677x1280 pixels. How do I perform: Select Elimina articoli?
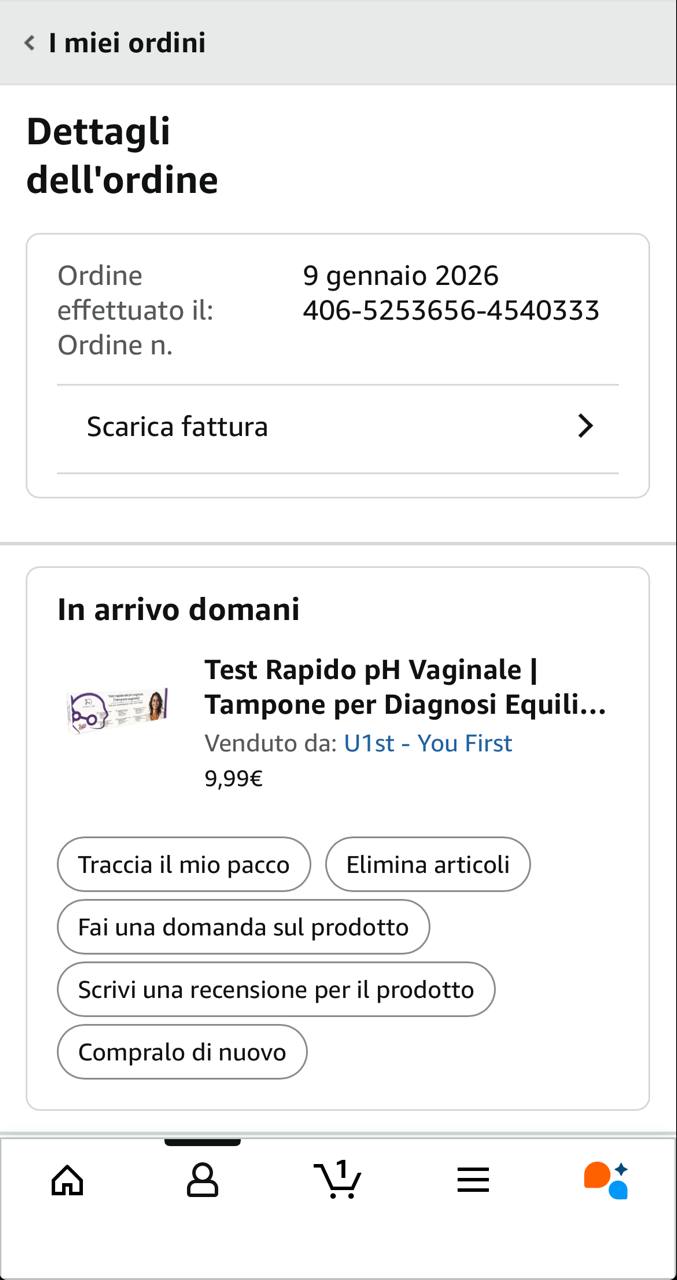point(428,864)
